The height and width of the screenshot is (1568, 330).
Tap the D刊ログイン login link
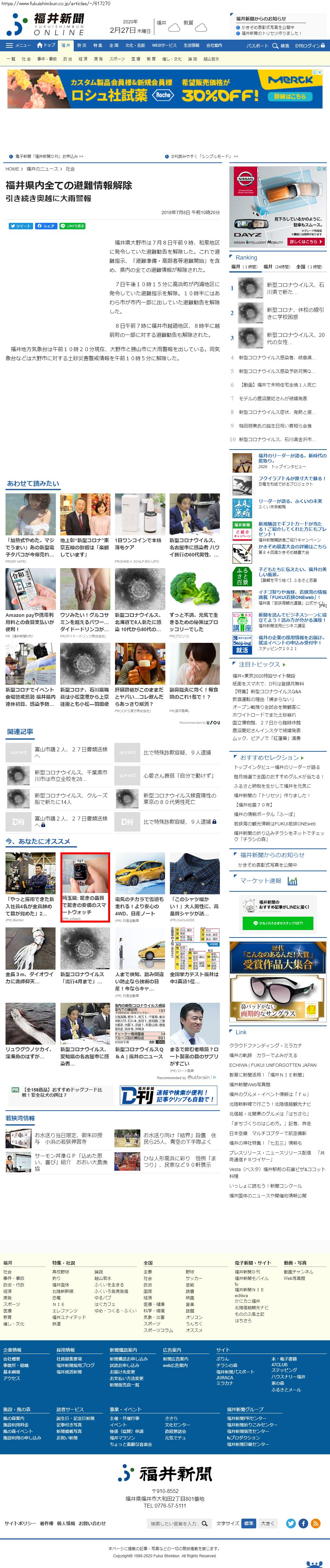tap(310, 46)
